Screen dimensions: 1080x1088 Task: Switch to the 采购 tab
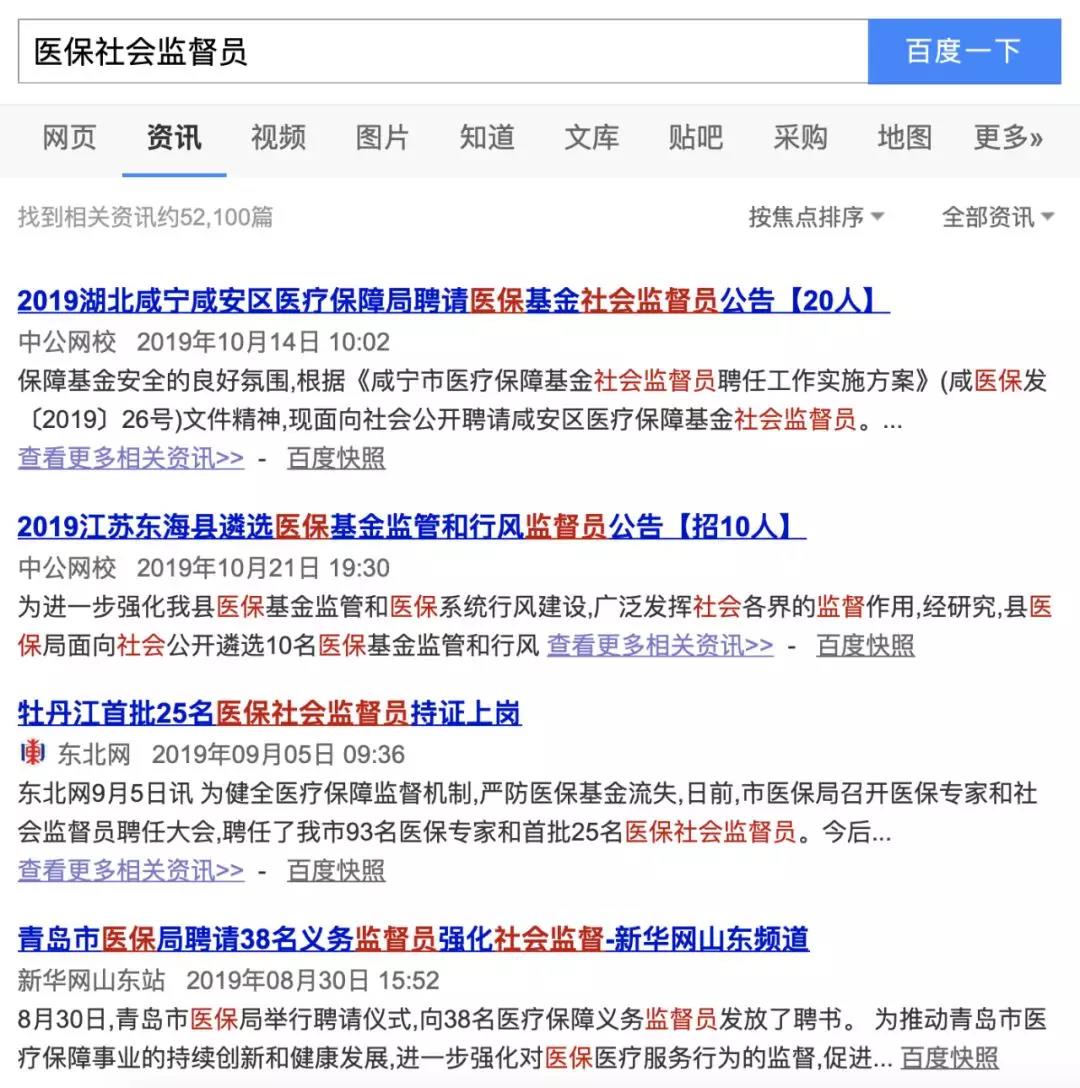click(x=800, y=137)
